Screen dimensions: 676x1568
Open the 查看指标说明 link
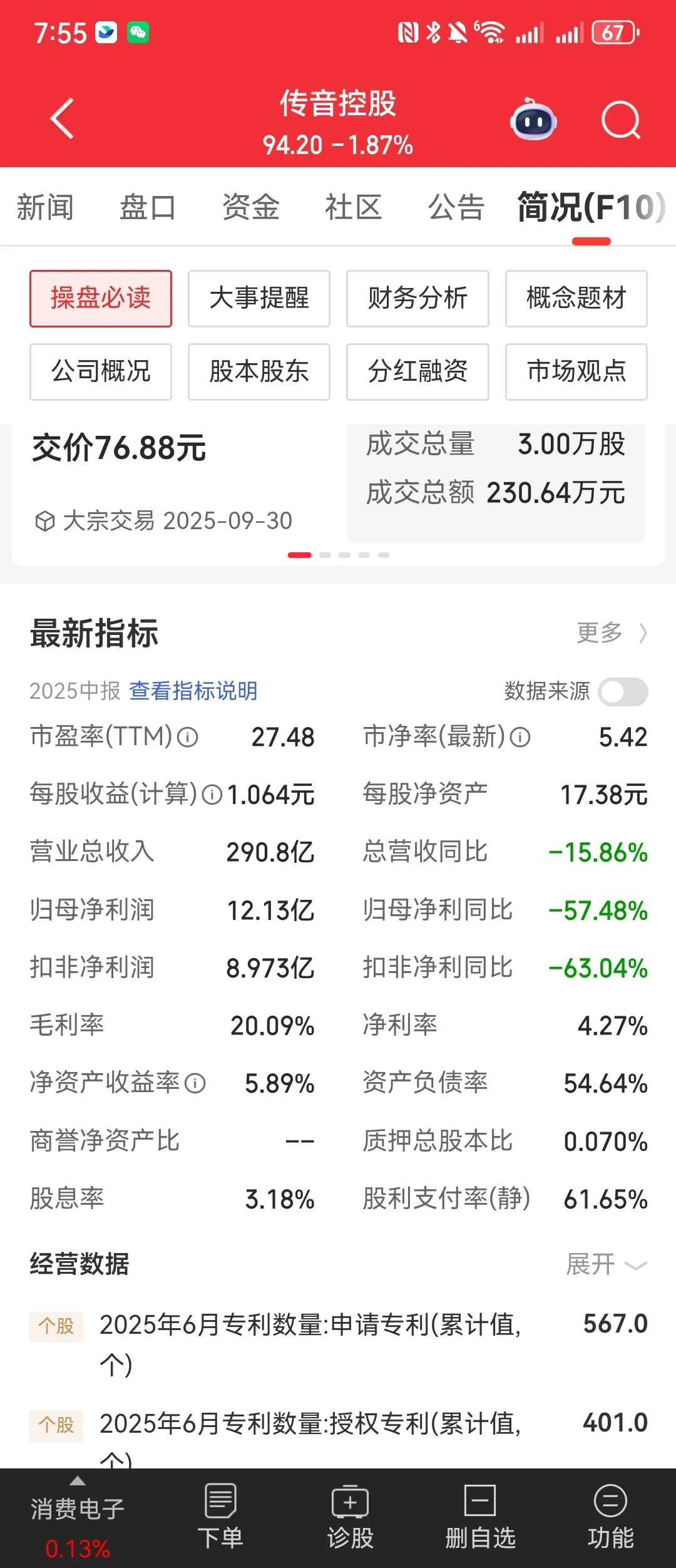193,691
